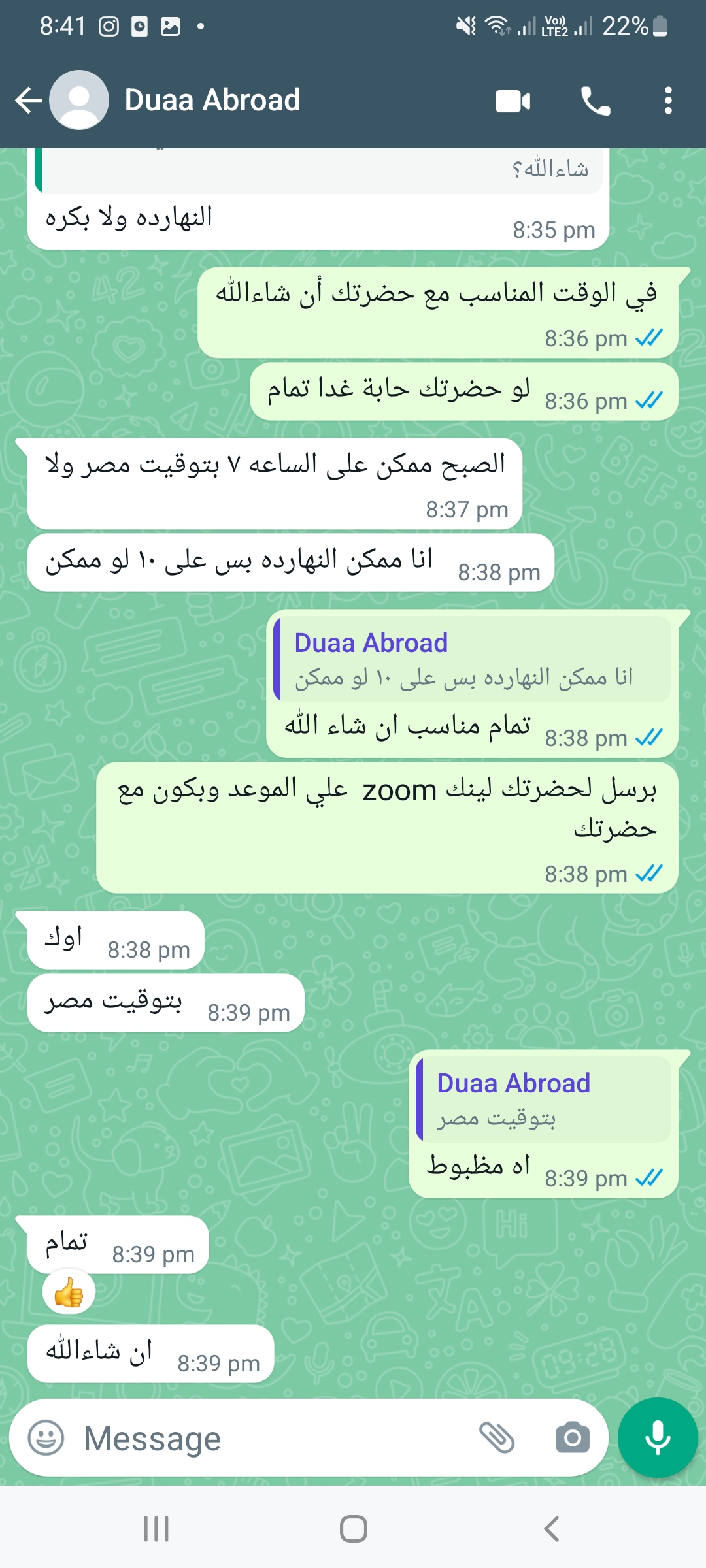Open the emoji picker
Screen dimensions: 706x1568
pyautogui.click(x=46, y=1438)
